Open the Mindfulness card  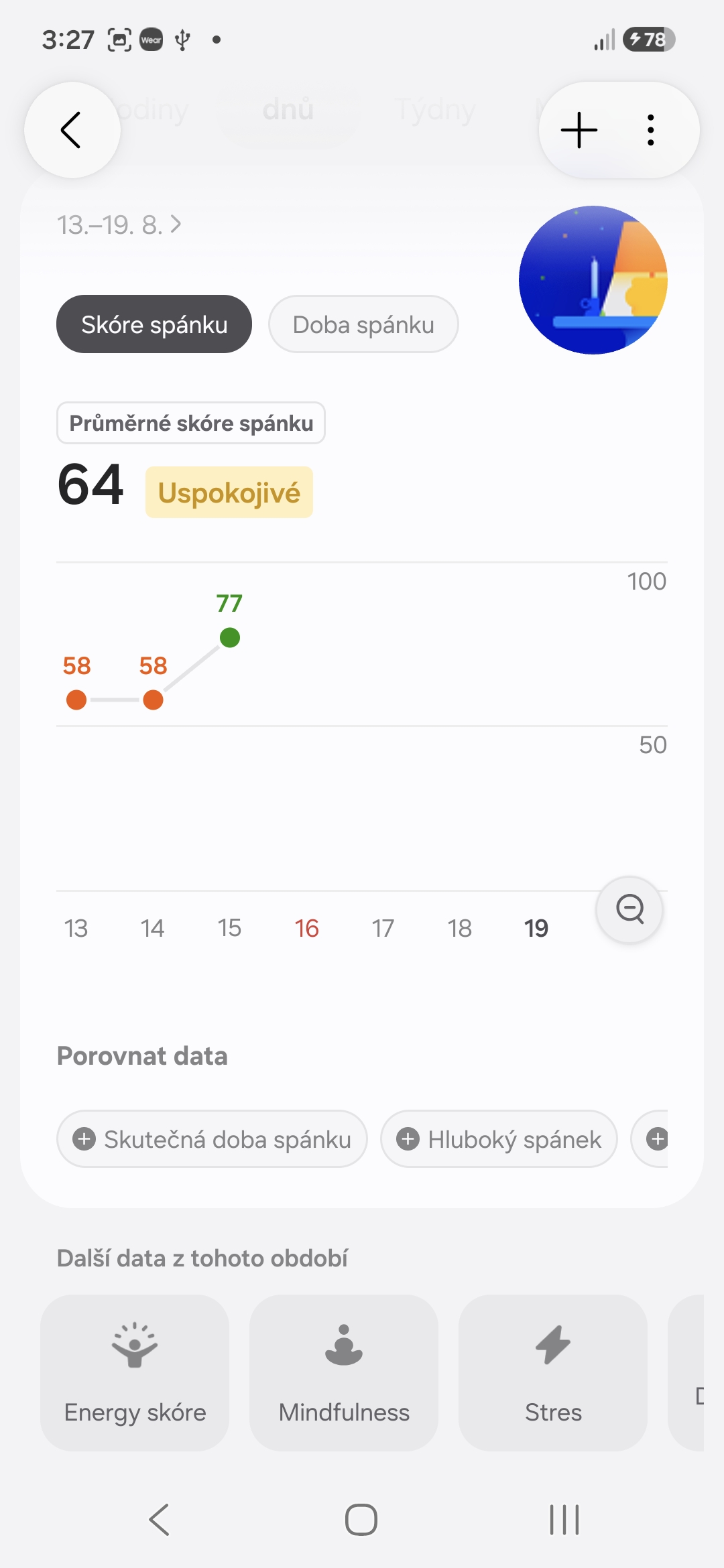pyautogui.click(x=344, y=1373)
